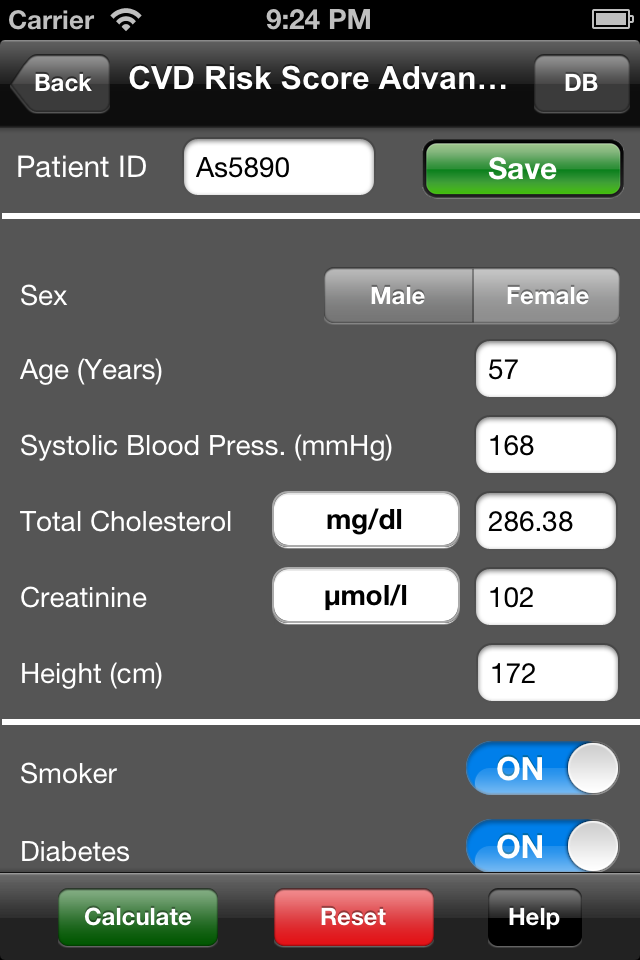Edit the Patient ID field
640x960 pixels.
click(x=279, y=167)
